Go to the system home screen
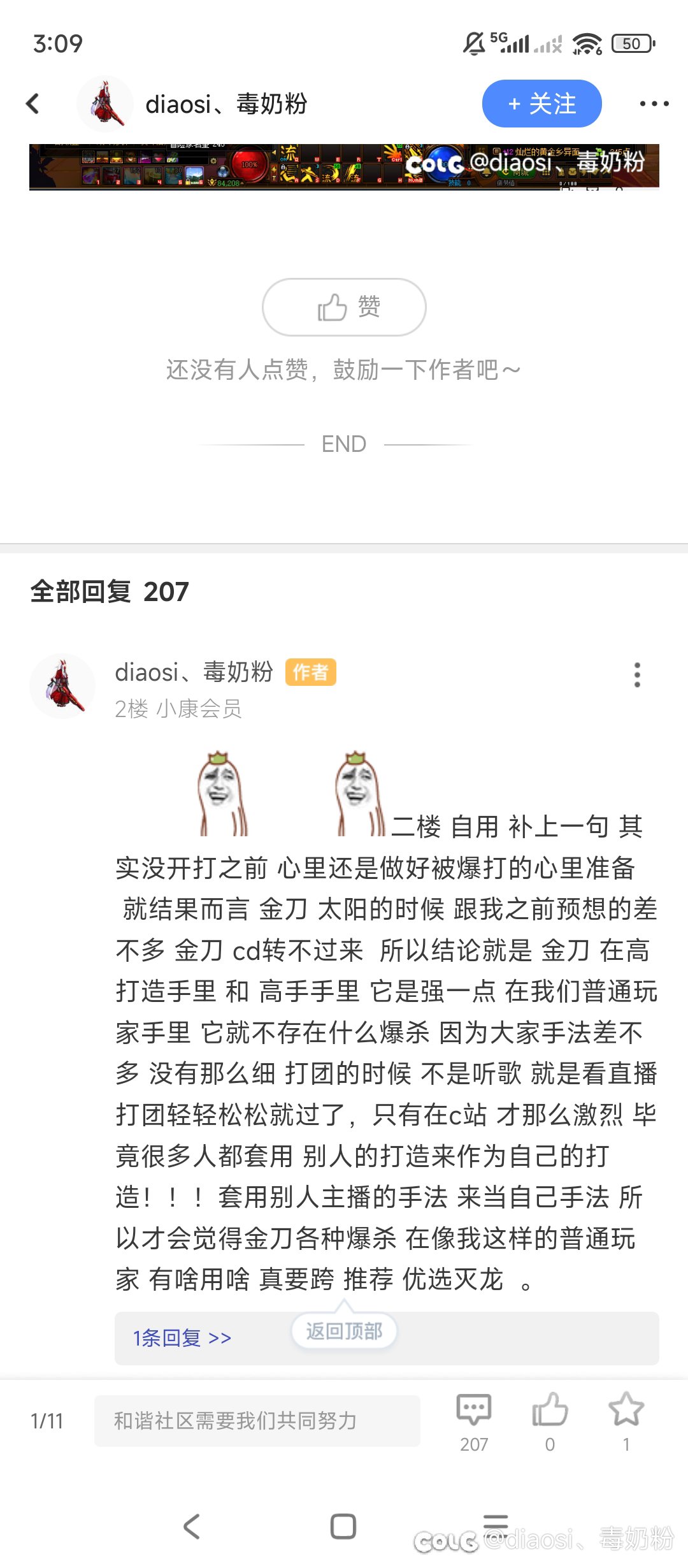 [x=343, y=1527]
